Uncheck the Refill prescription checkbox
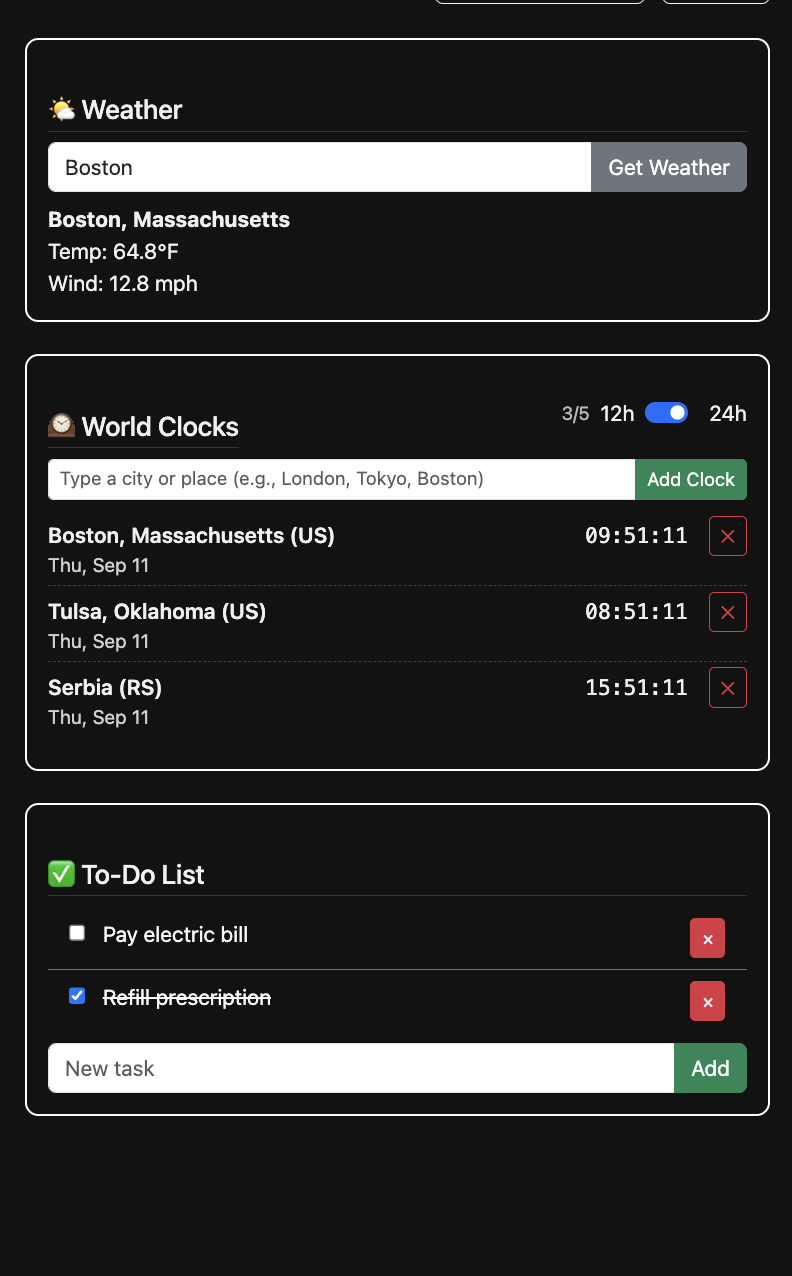The image size is (792, 1276). pyautogui.click(x=77, y=996)
